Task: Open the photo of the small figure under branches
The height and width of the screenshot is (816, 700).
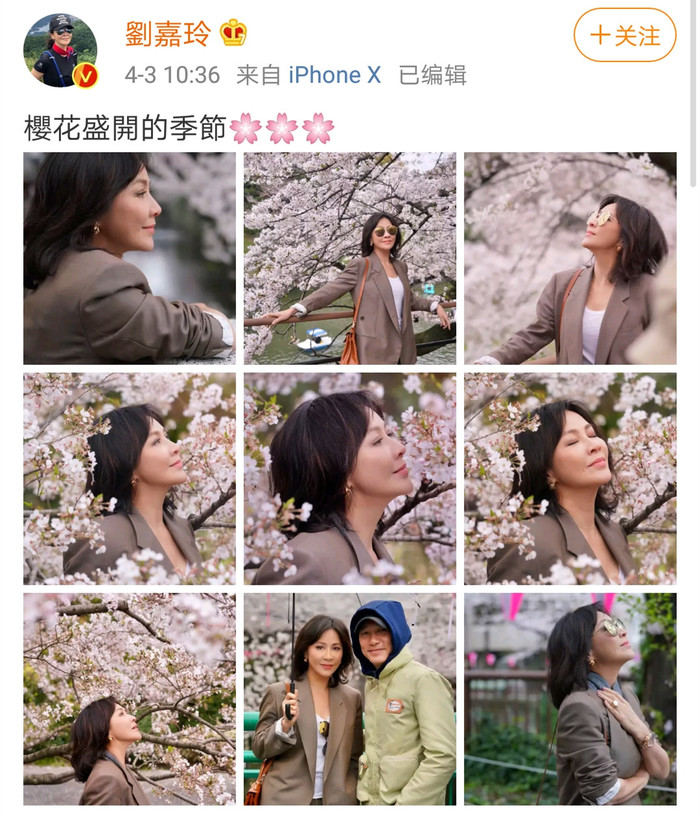Action: 130,699
